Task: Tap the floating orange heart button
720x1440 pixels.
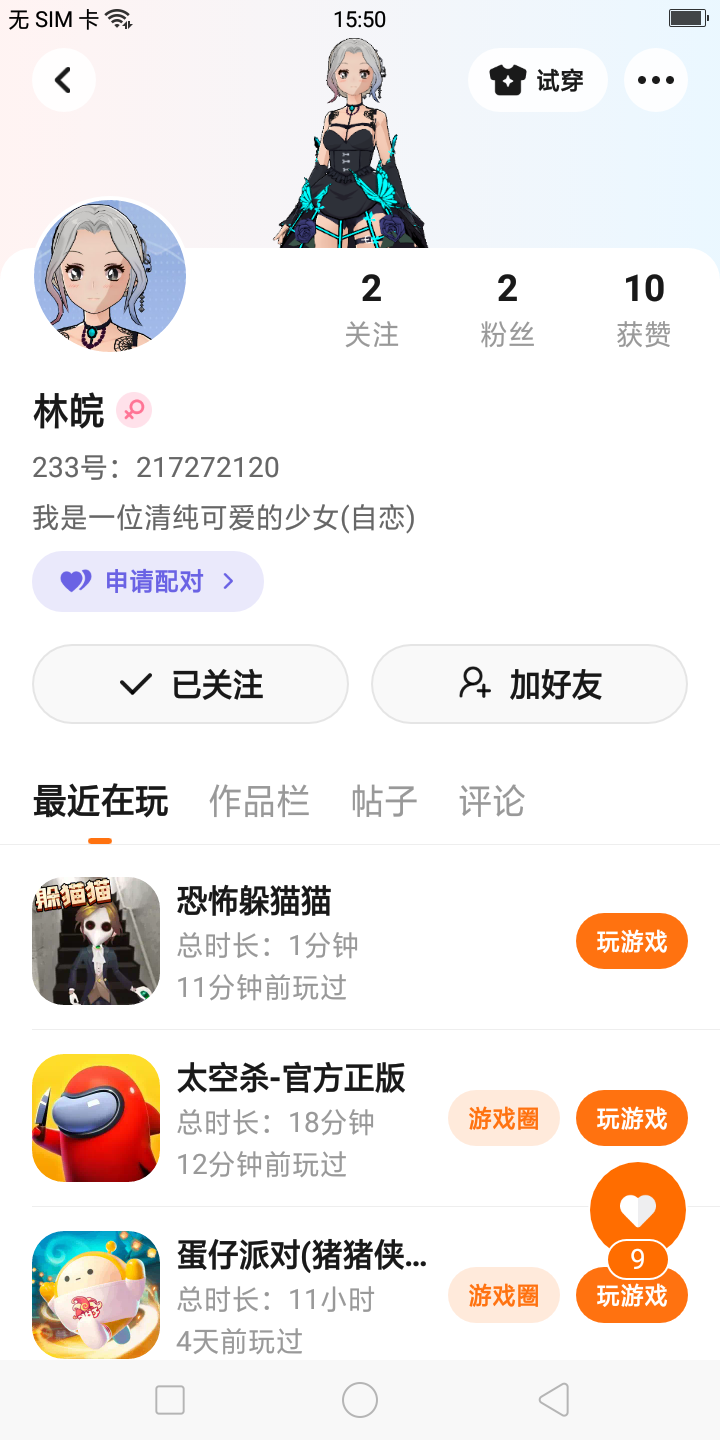Action: 638,1210
